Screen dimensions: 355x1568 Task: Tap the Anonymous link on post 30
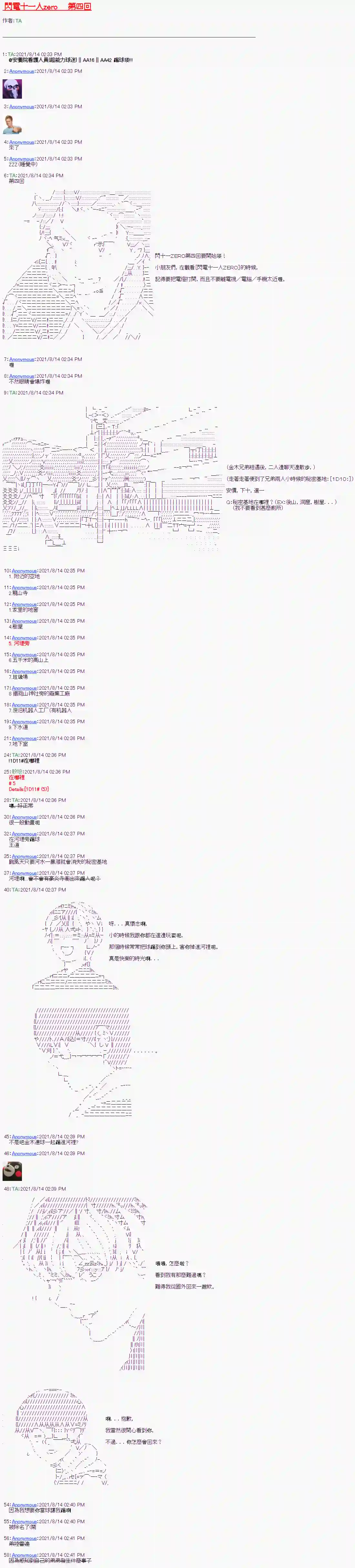24,817
